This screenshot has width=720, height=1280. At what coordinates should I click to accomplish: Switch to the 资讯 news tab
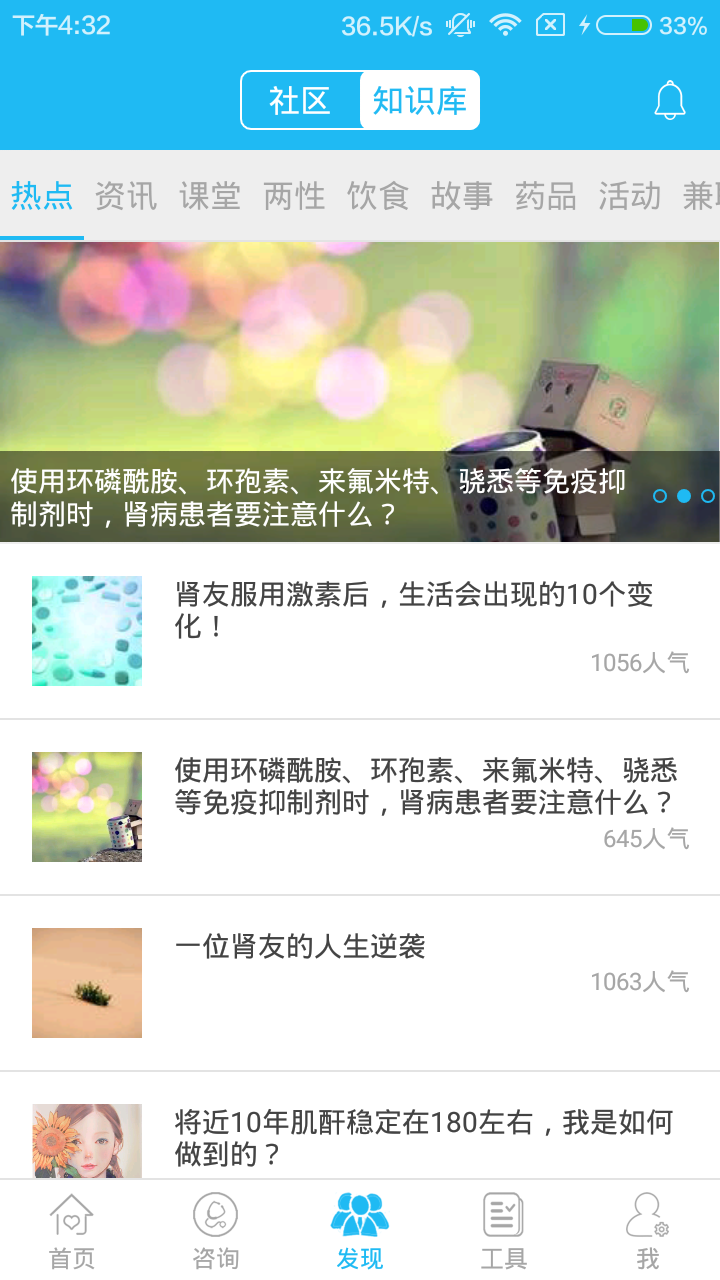125,197
